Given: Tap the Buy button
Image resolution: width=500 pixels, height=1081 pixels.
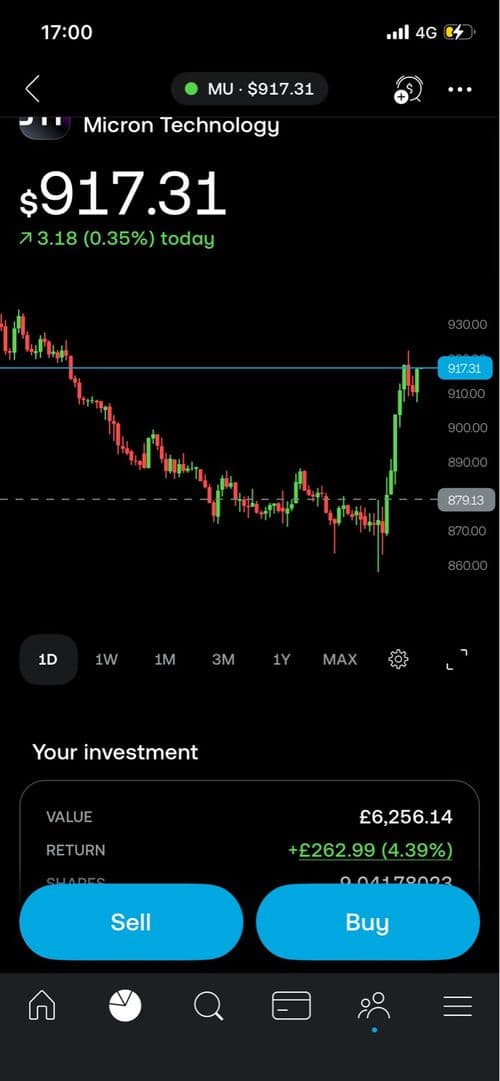Looking at the screenshot, I should (x=368, y=922).
